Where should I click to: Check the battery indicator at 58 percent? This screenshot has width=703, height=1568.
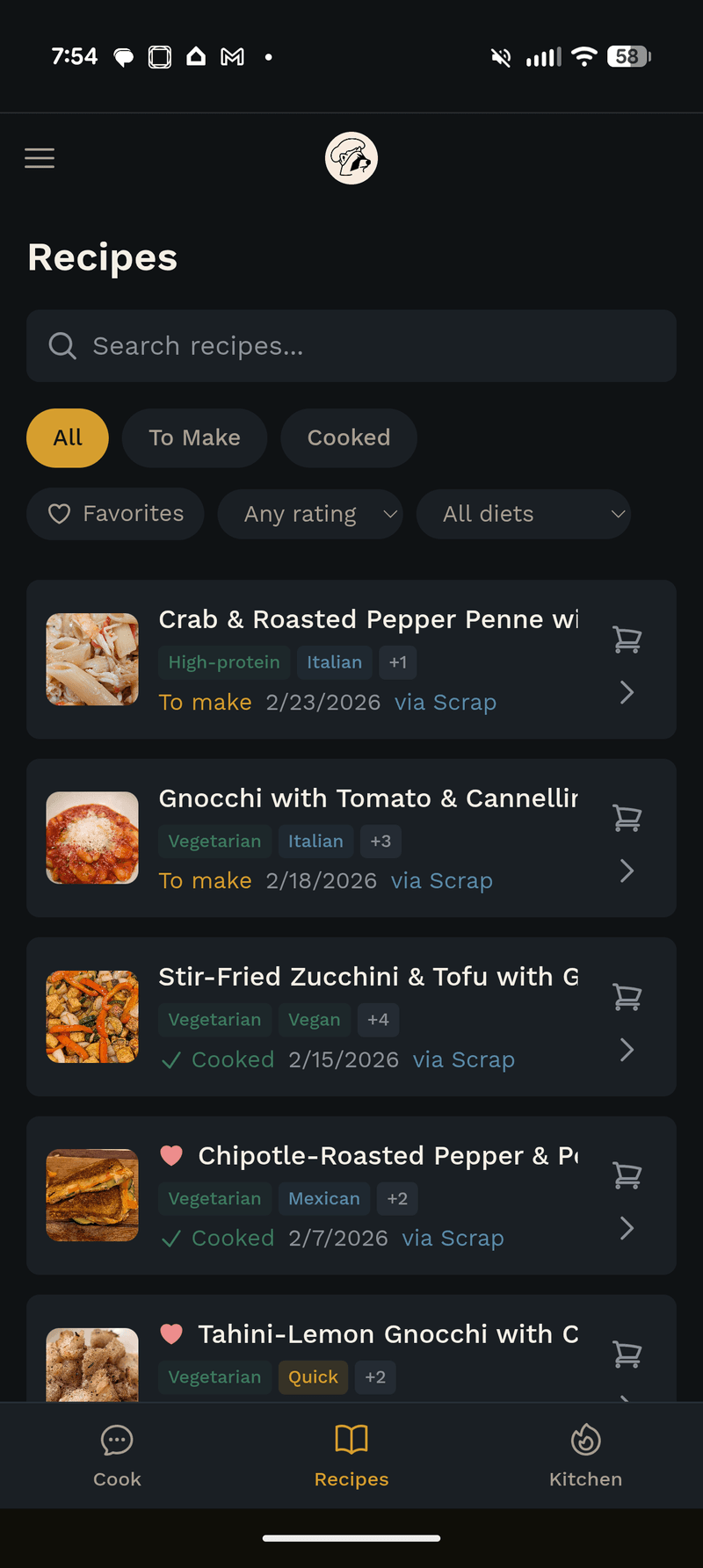(x=627, y=56)
